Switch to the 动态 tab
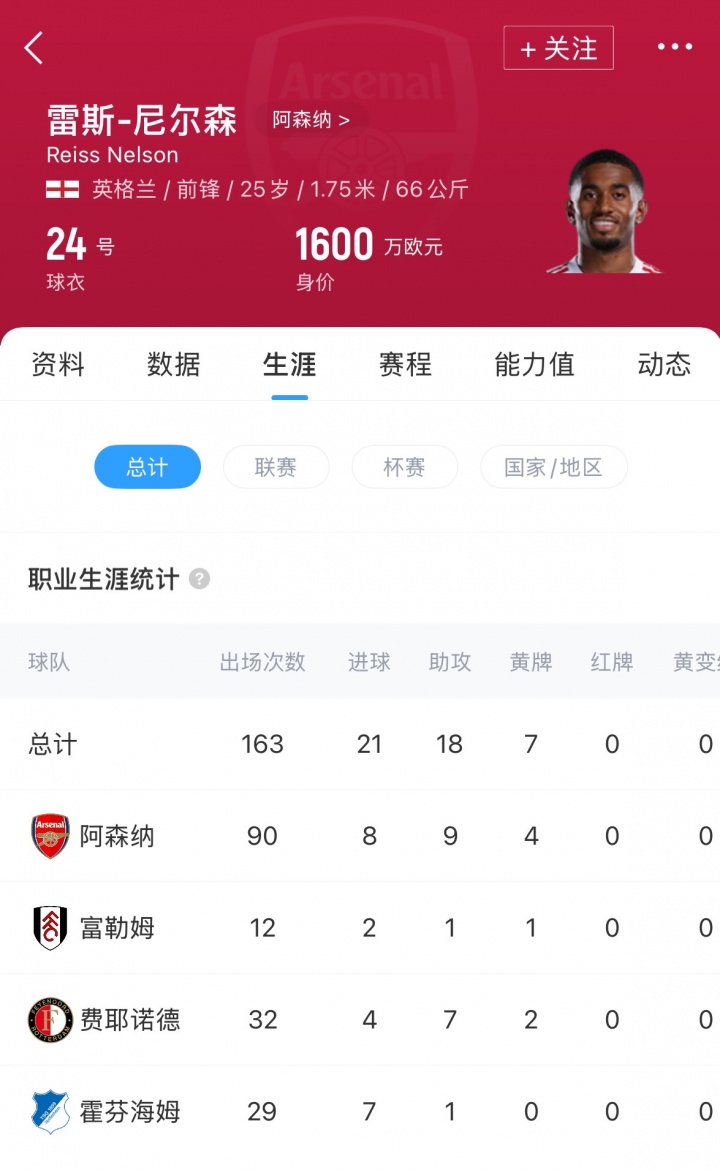Viewport: 720px width, 1170px height. 664,365
